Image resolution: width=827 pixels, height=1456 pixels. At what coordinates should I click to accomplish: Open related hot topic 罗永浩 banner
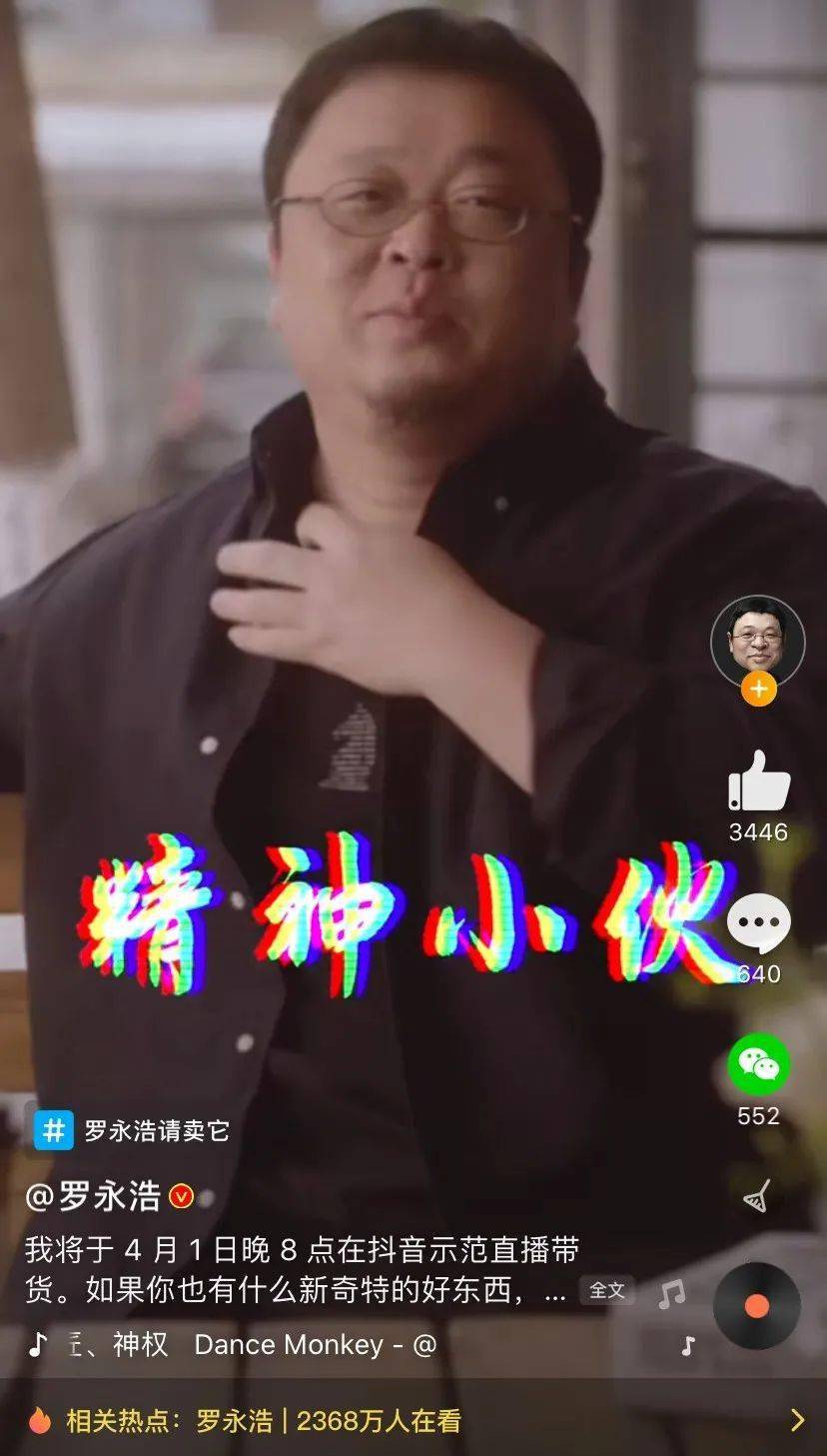pyautogui.click(x=413, y=1420)
